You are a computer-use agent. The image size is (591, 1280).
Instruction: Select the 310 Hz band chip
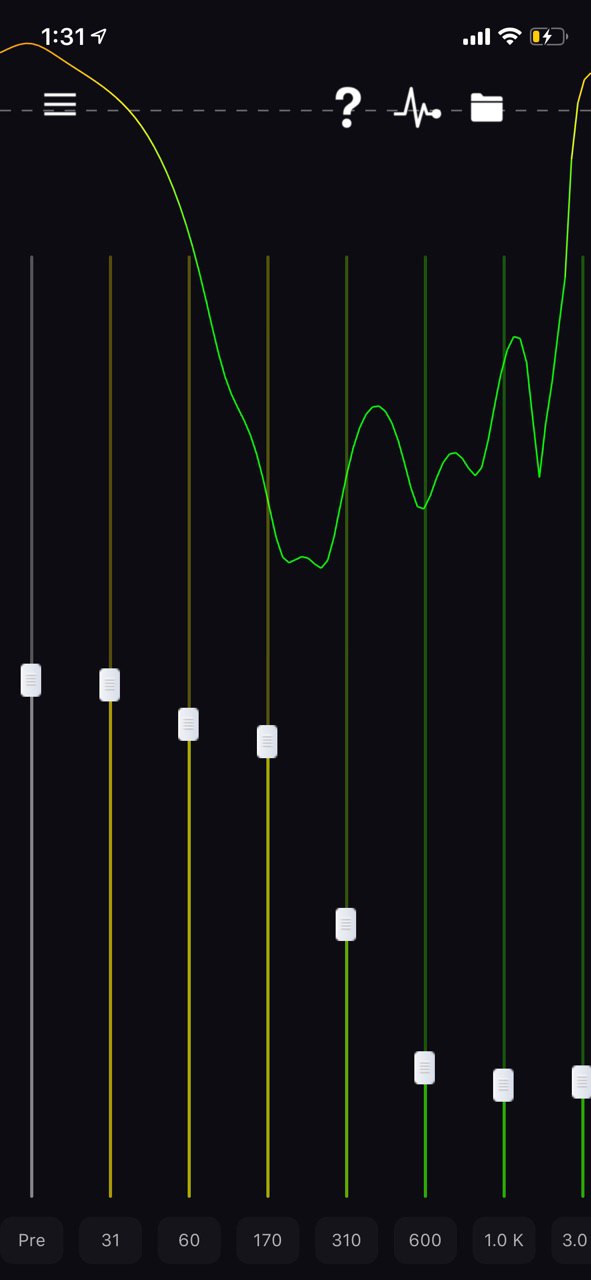(346, 1240)
